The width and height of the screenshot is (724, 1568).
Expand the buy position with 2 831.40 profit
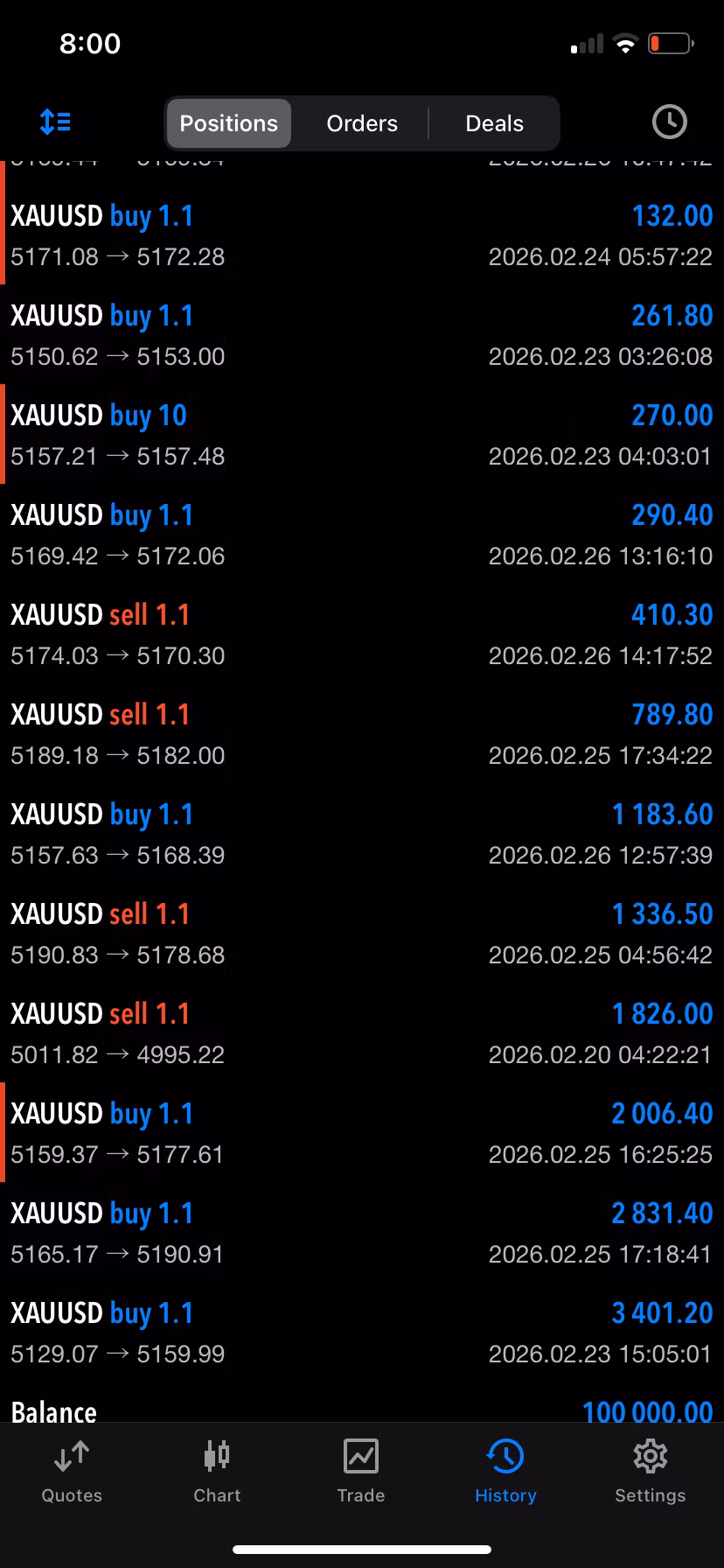(362, 1233)
